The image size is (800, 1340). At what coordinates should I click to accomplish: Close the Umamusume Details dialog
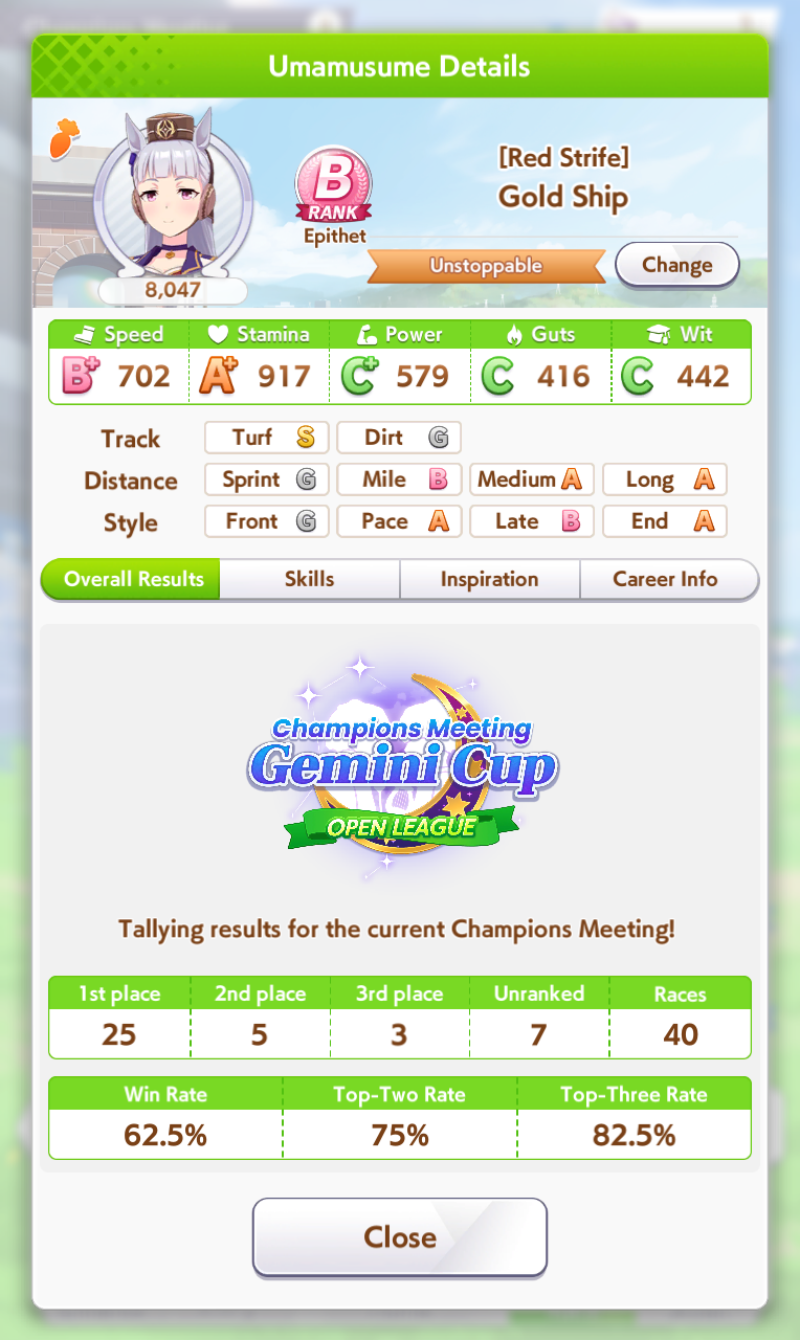tap(399, 1237)
